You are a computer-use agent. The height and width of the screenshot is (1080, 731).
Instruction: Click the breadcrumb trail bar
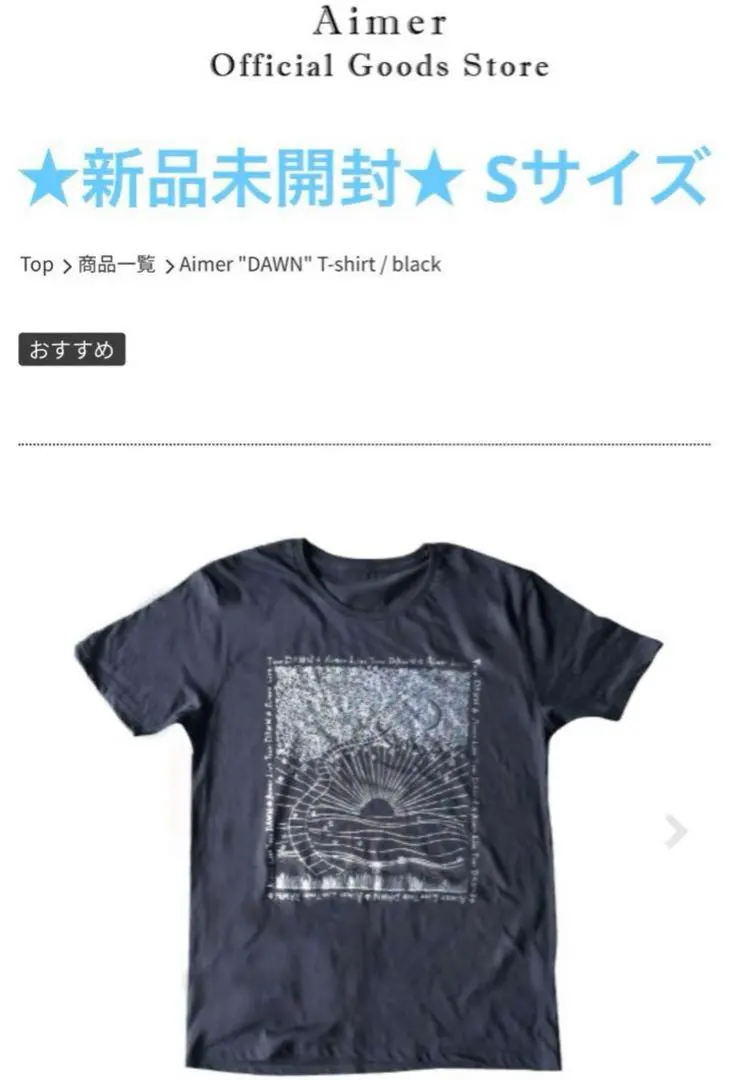232,265
